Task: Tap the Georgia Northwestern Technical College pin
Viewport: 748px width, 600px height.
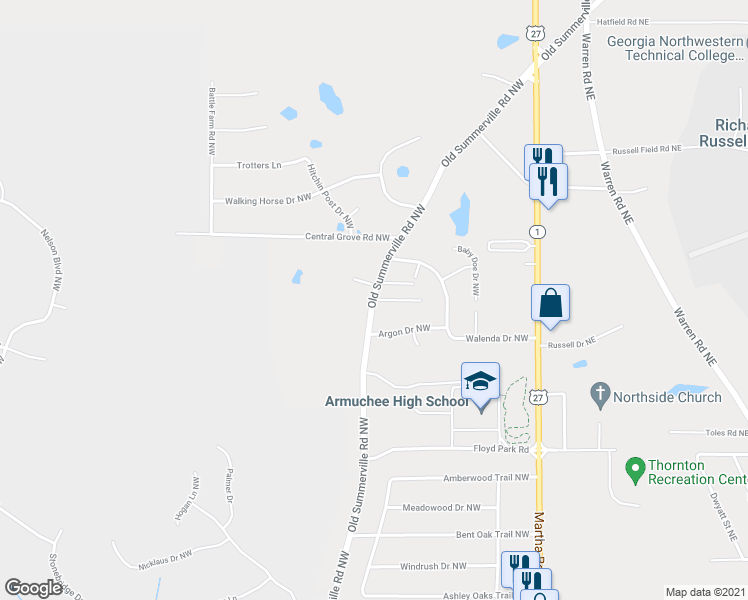Action: point(744,41)
